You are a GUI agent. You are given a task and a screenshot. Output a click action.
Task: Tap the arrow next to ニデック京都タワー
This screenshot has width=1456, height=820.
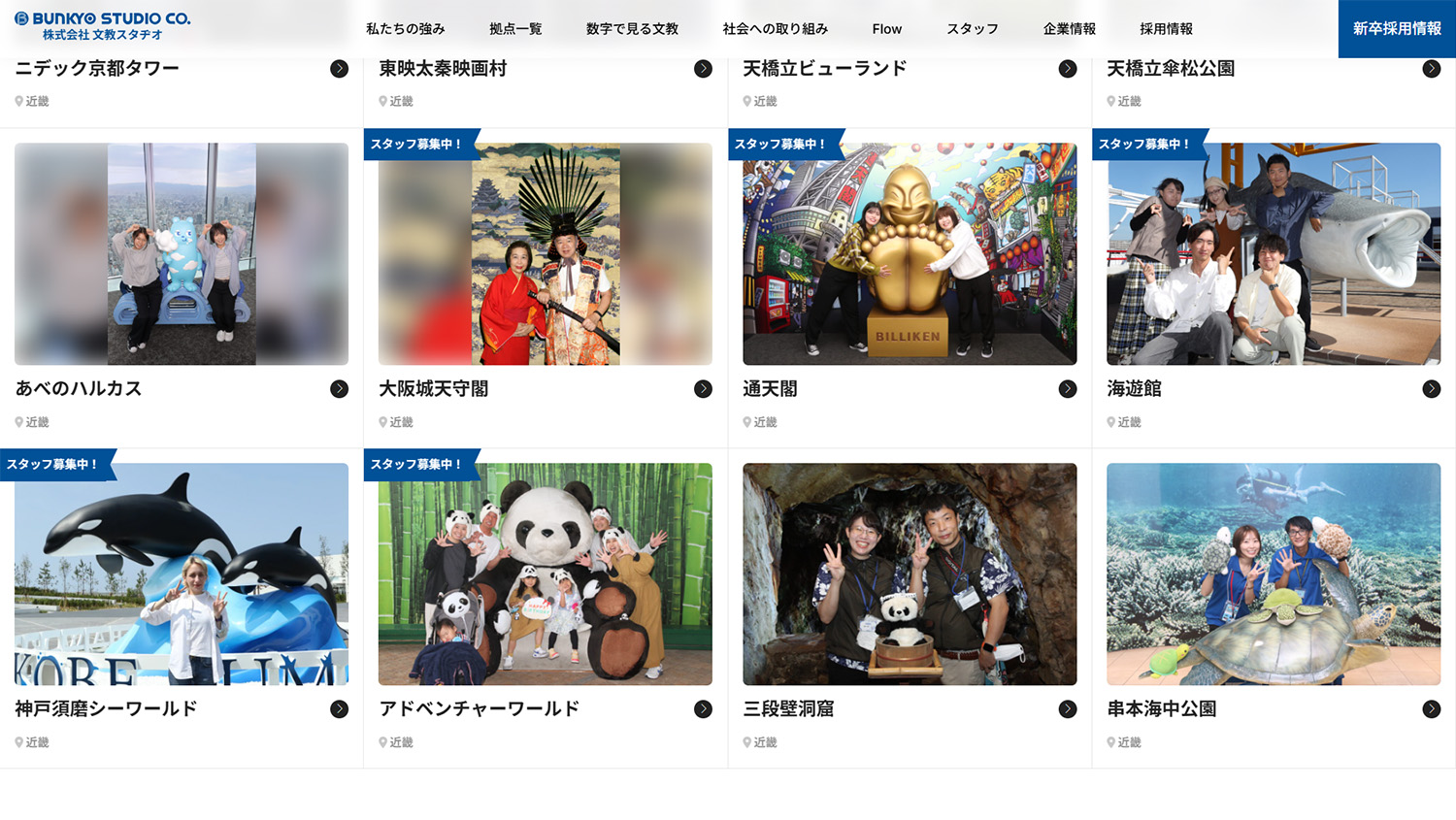click(x=339, y=69)
